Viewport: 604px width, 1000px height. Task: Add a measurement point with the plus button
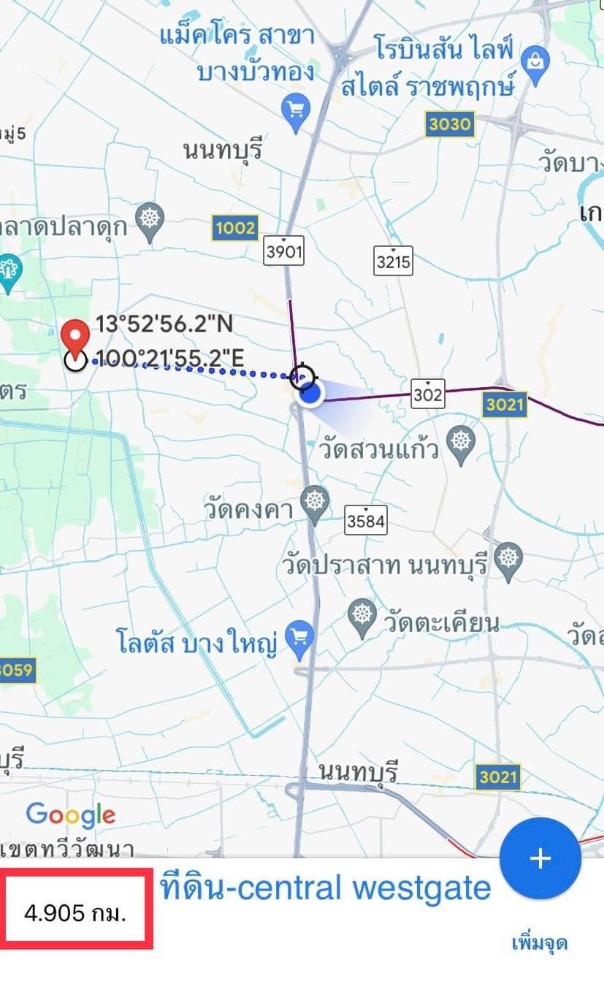coord(540,858)
